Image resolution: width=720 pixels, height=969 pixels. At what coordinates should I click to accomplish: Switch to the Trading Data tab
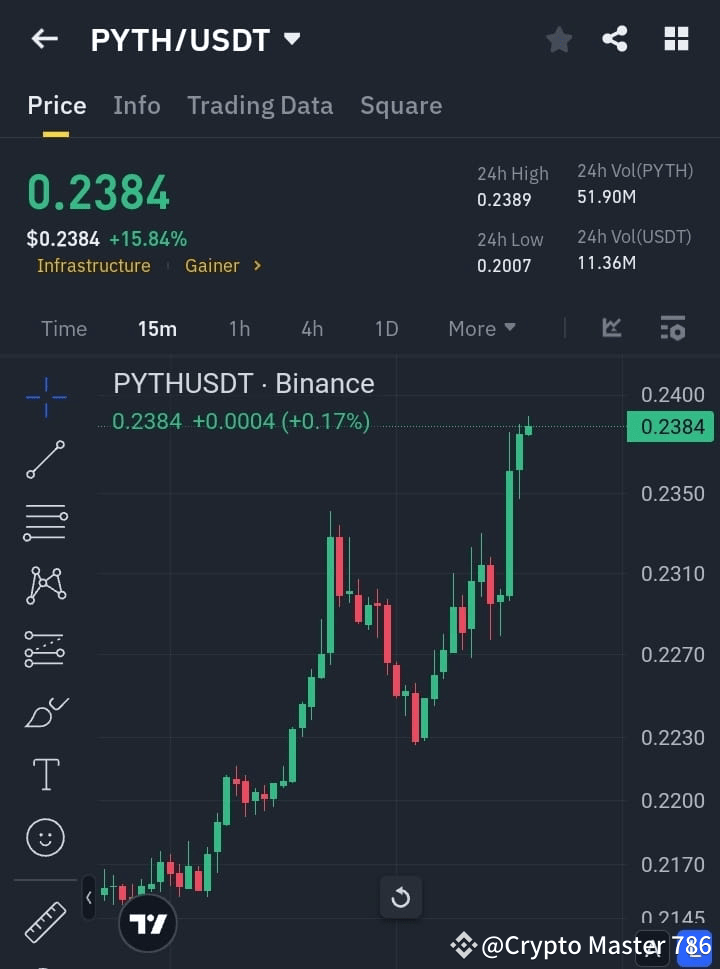260,105
